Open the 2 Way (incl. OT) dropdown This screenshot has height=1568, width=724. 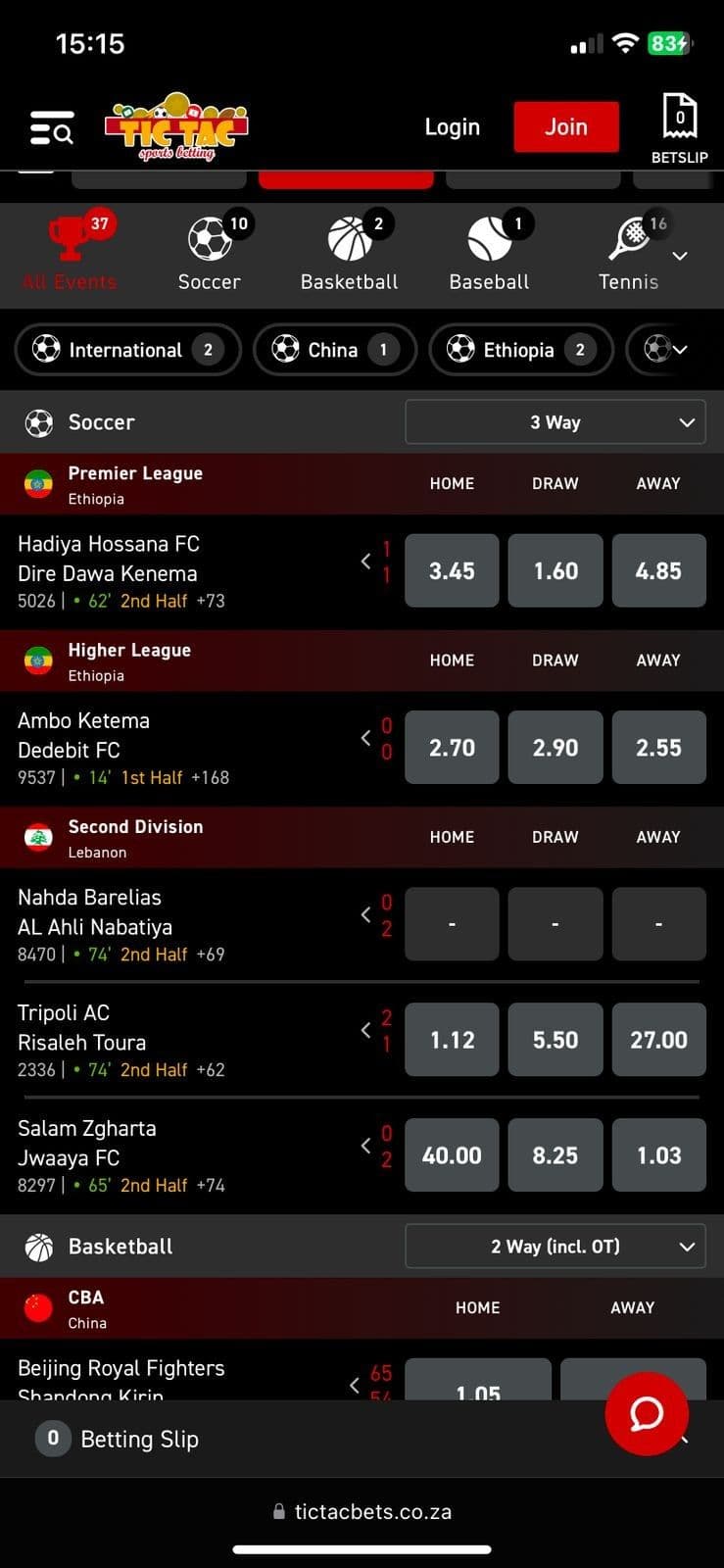[555, 1246]
